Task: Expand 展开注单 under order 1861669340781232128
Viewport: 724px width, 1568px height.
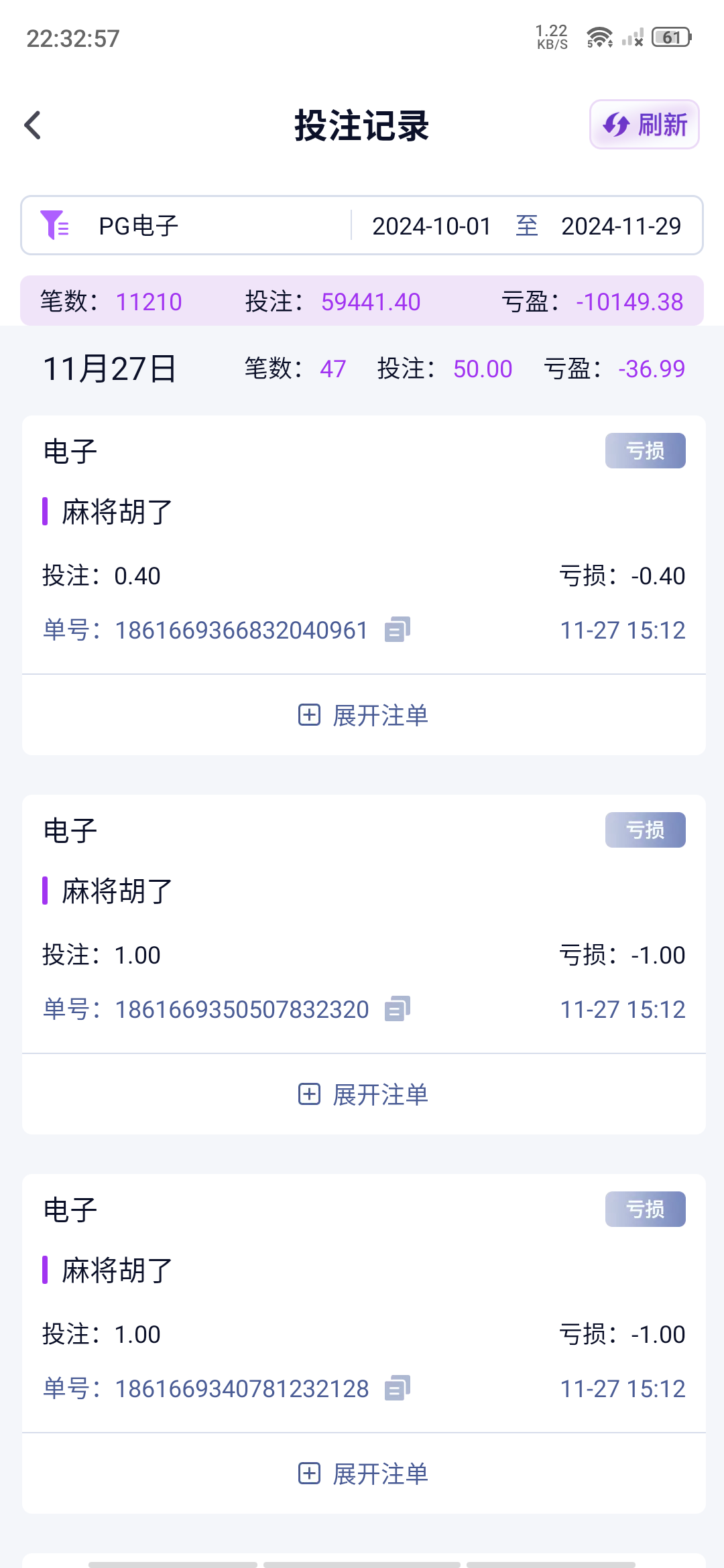Action: coord(363,1474)
